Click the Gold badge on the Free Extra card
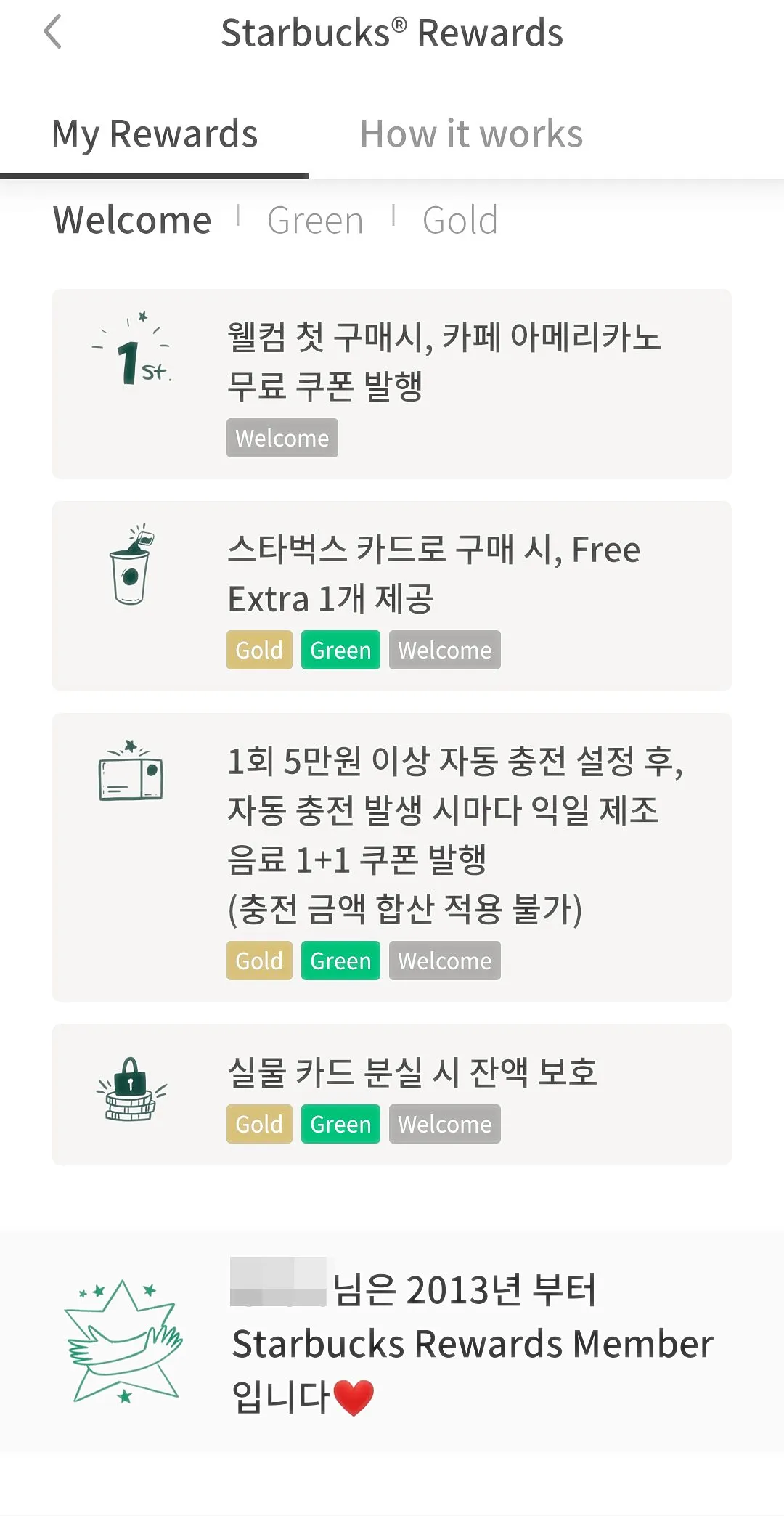This screenshot has width=784, height=1516. (x=258, y=650)
